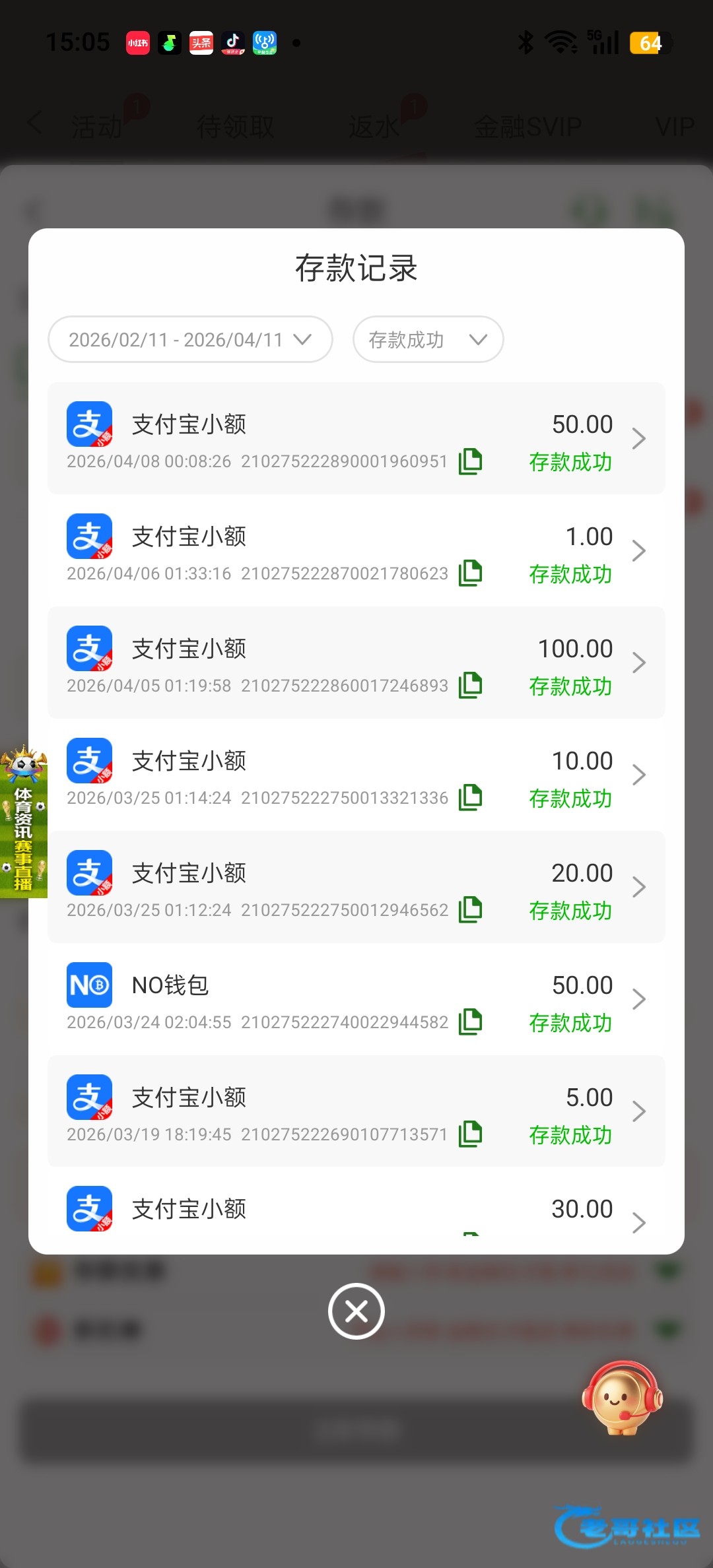Image resolution: width=713 pixels, height=1568 pixels.
Task: Copy order number ending 2946562
Action: (471, 910)
